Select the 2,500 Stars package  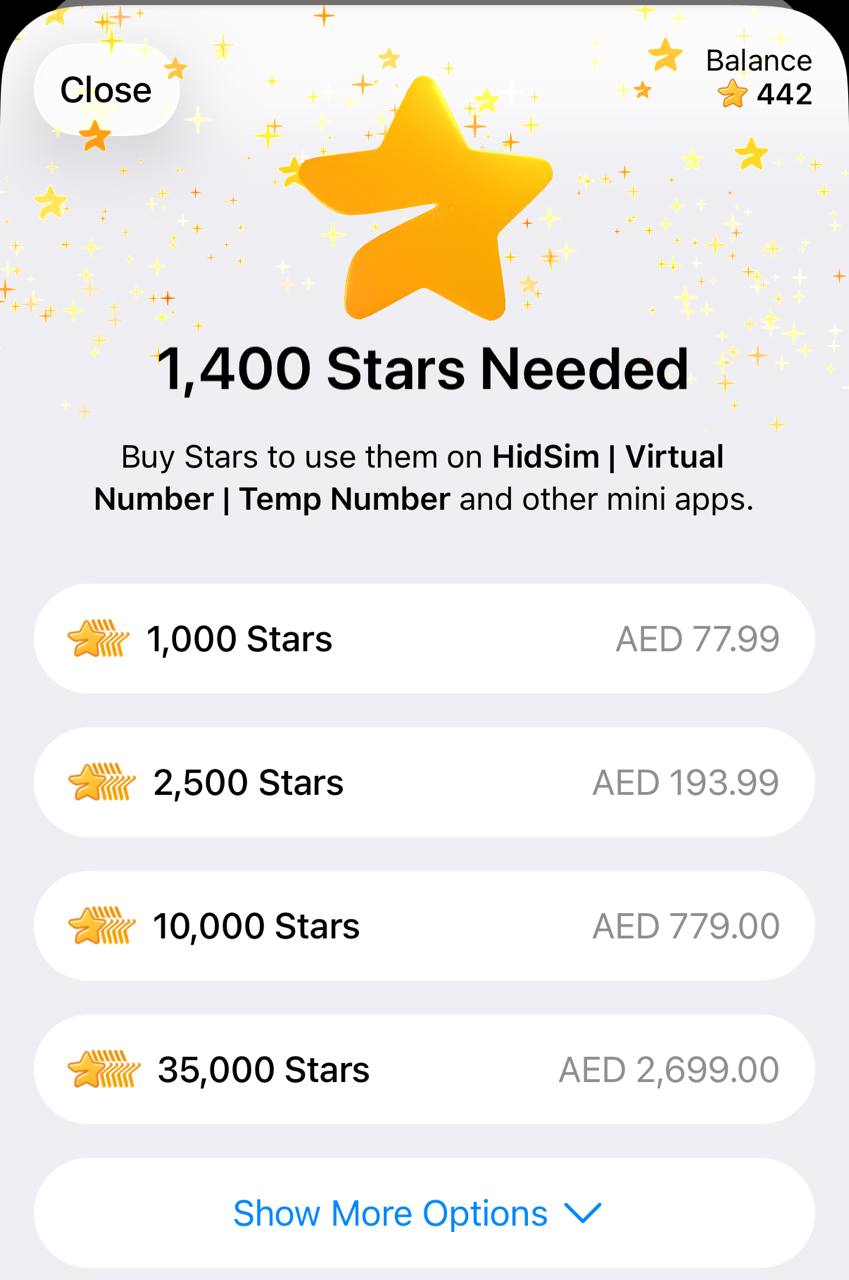424,782
